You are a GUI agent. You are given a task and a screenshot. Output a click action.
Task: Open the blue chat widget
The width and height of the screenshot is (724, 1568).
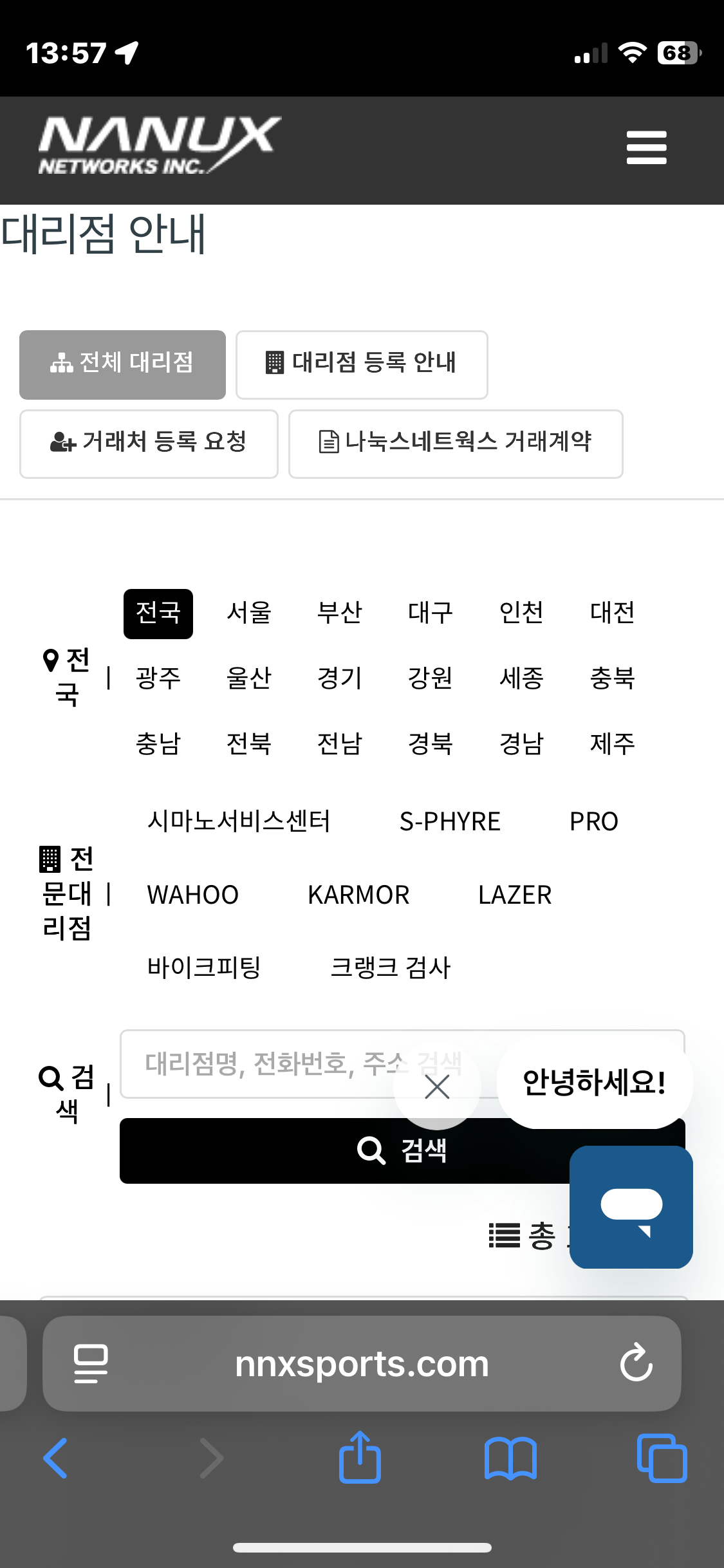point(631,1207)
